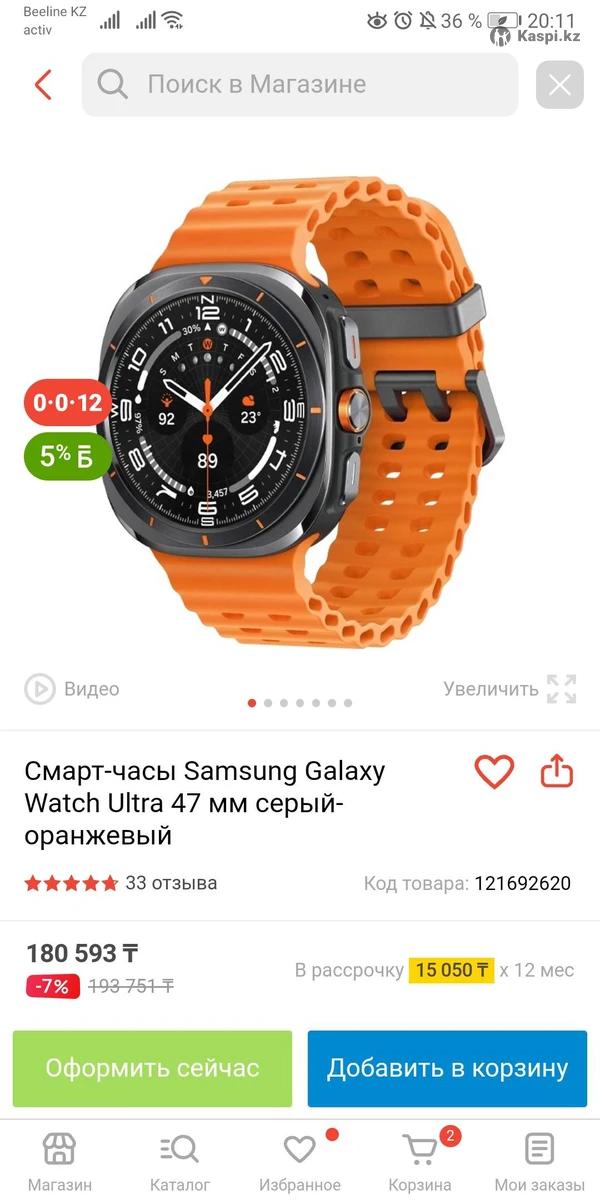This screenshot has width=600, height=1200.
Task: Open the 33 отзыва reviews
Action: coord(170,883)
